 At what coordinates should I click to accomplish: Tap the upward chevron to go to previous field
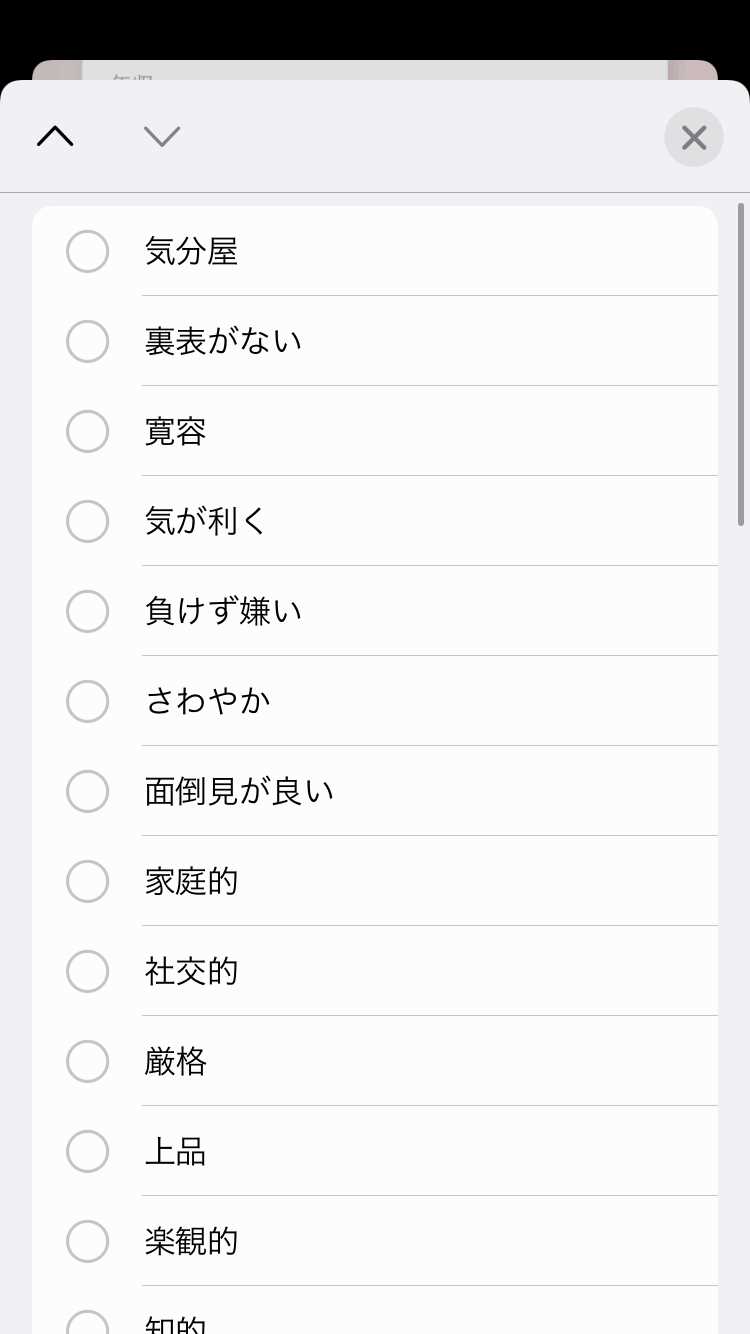[55, 136]
